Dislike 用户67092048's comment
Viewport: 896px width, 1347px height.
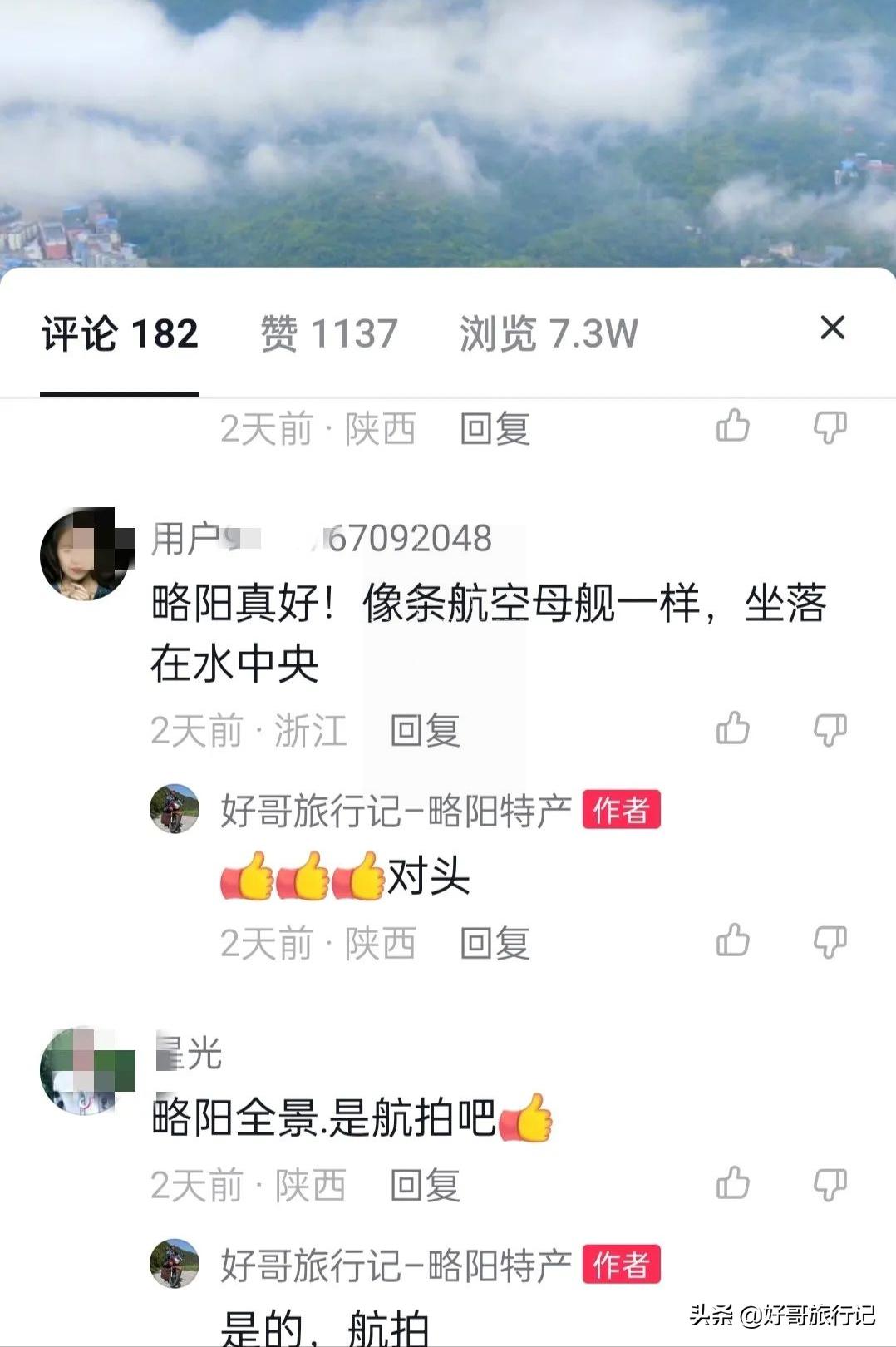pos(829,728)
